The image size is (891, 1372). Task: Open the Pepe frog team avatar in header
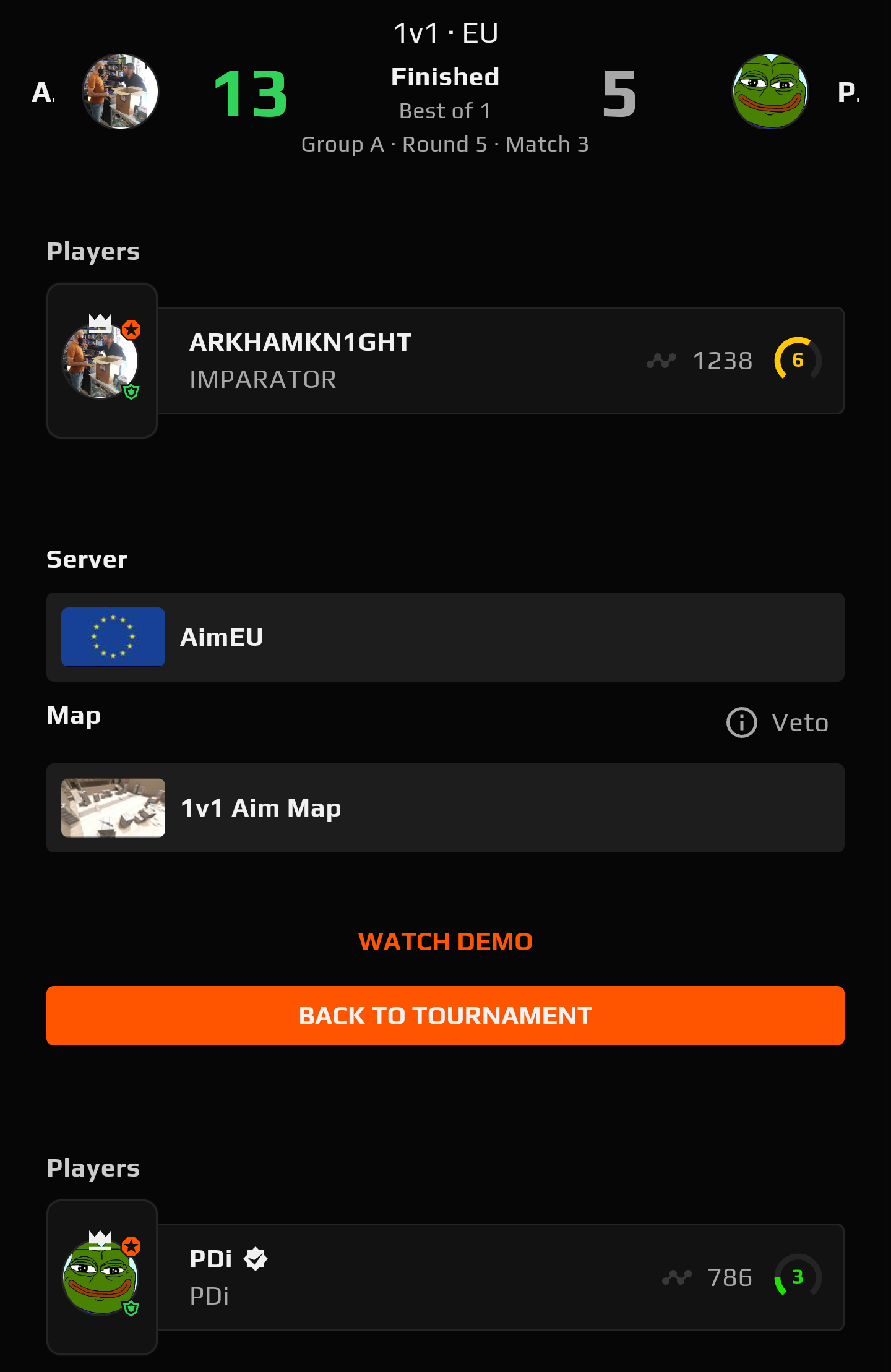(770, 92)
